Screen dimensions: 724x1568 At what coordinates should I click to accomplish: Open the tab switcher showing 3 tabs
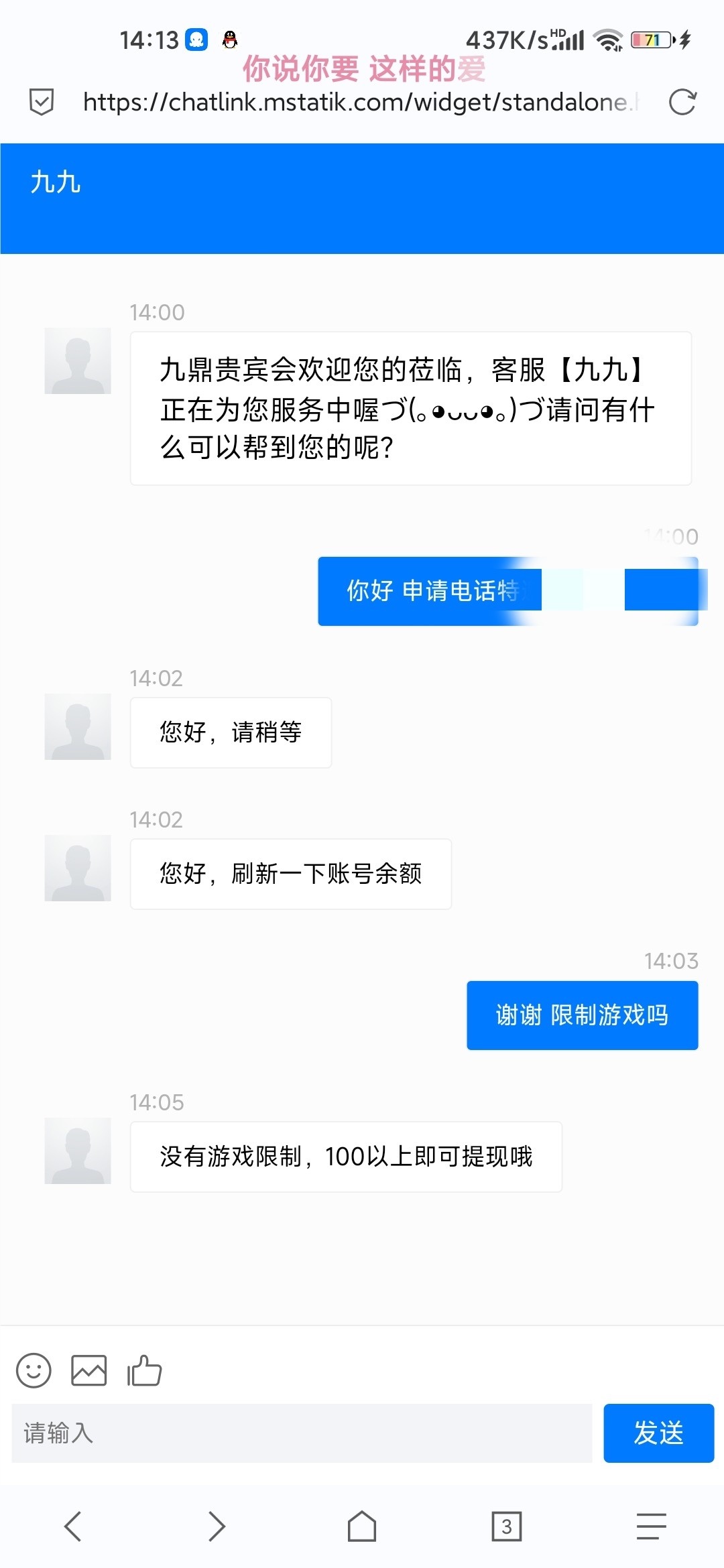[506, 1526]
